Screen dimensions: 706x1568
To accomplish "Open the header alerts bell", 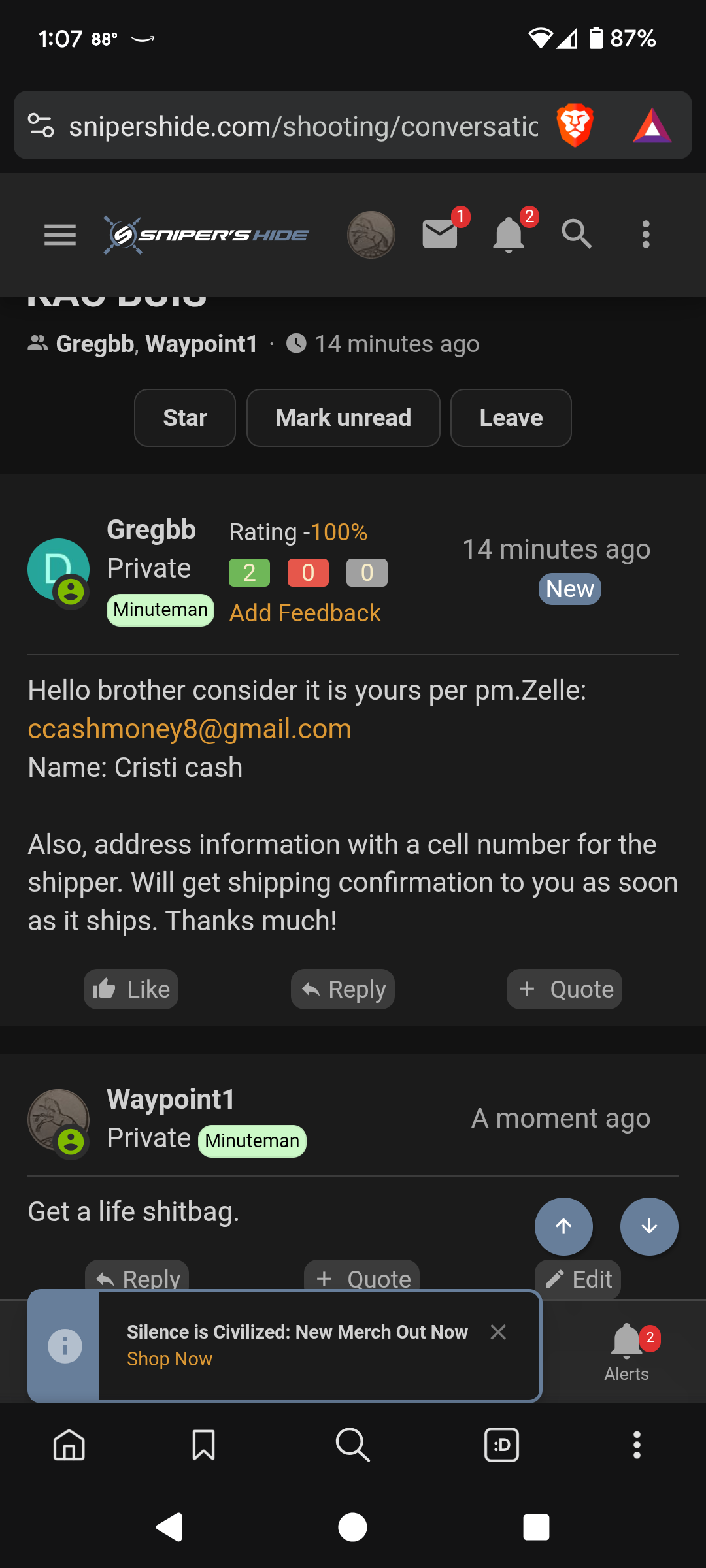I will 509,235.
